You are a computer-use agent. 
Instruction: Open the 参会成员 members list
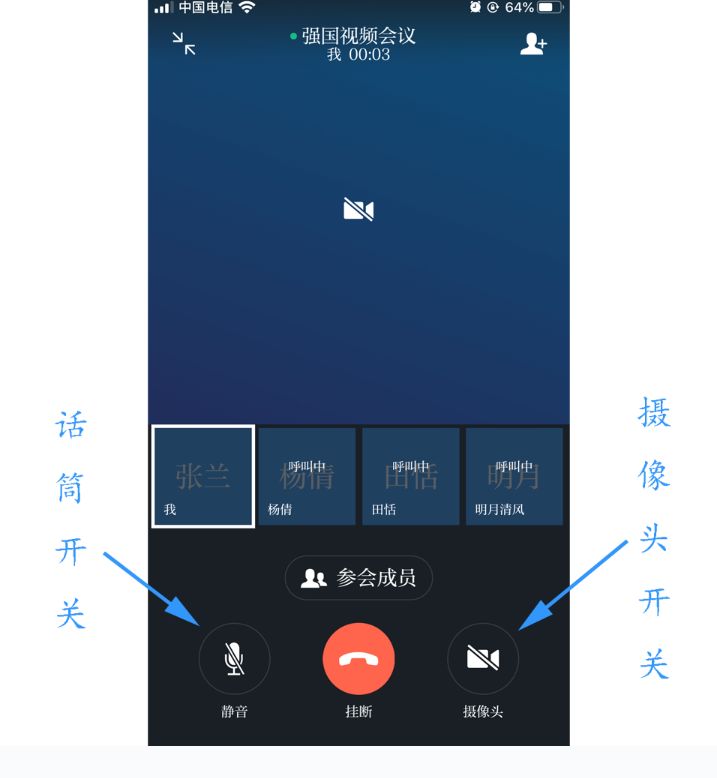[359, 578]
